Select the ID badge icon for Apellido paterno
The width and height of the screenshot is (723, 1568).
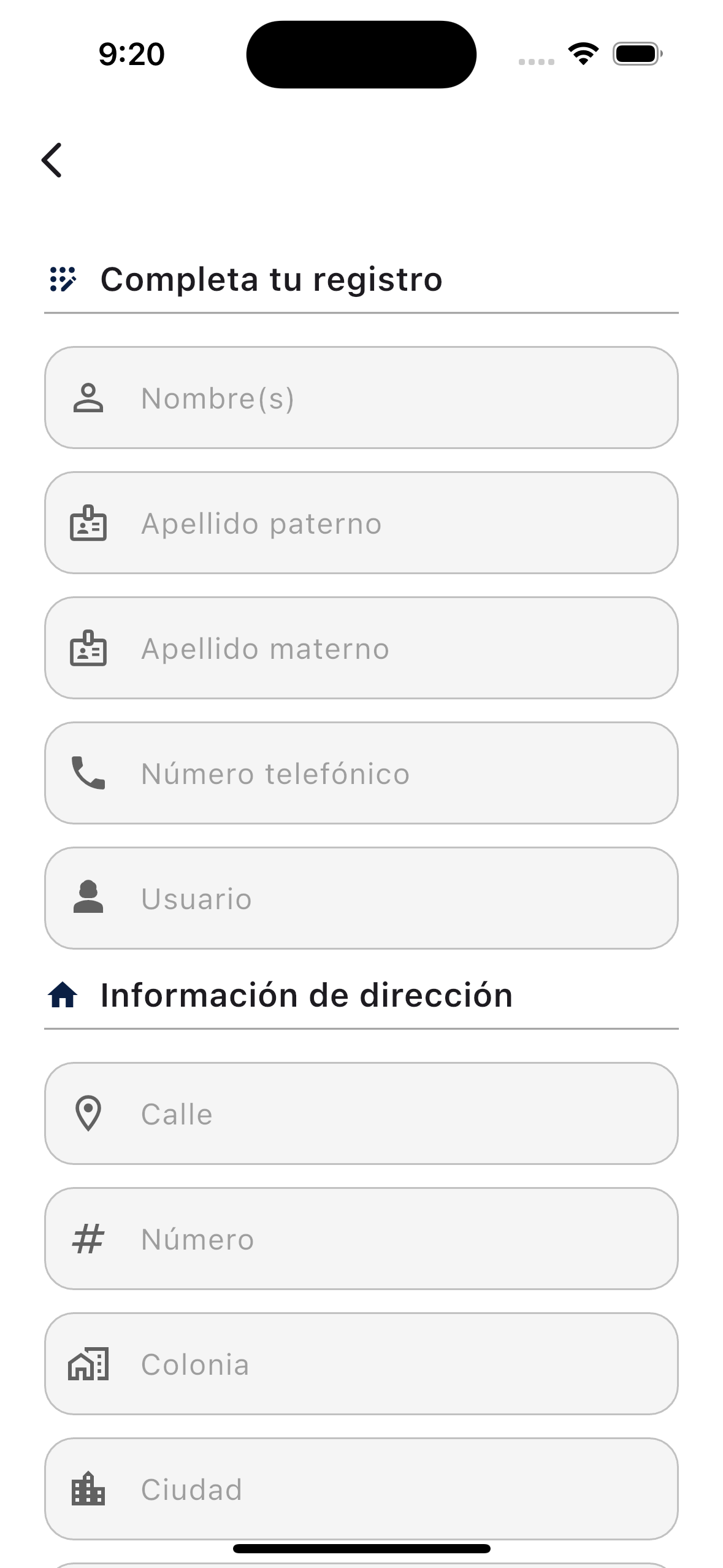(88, 523)
